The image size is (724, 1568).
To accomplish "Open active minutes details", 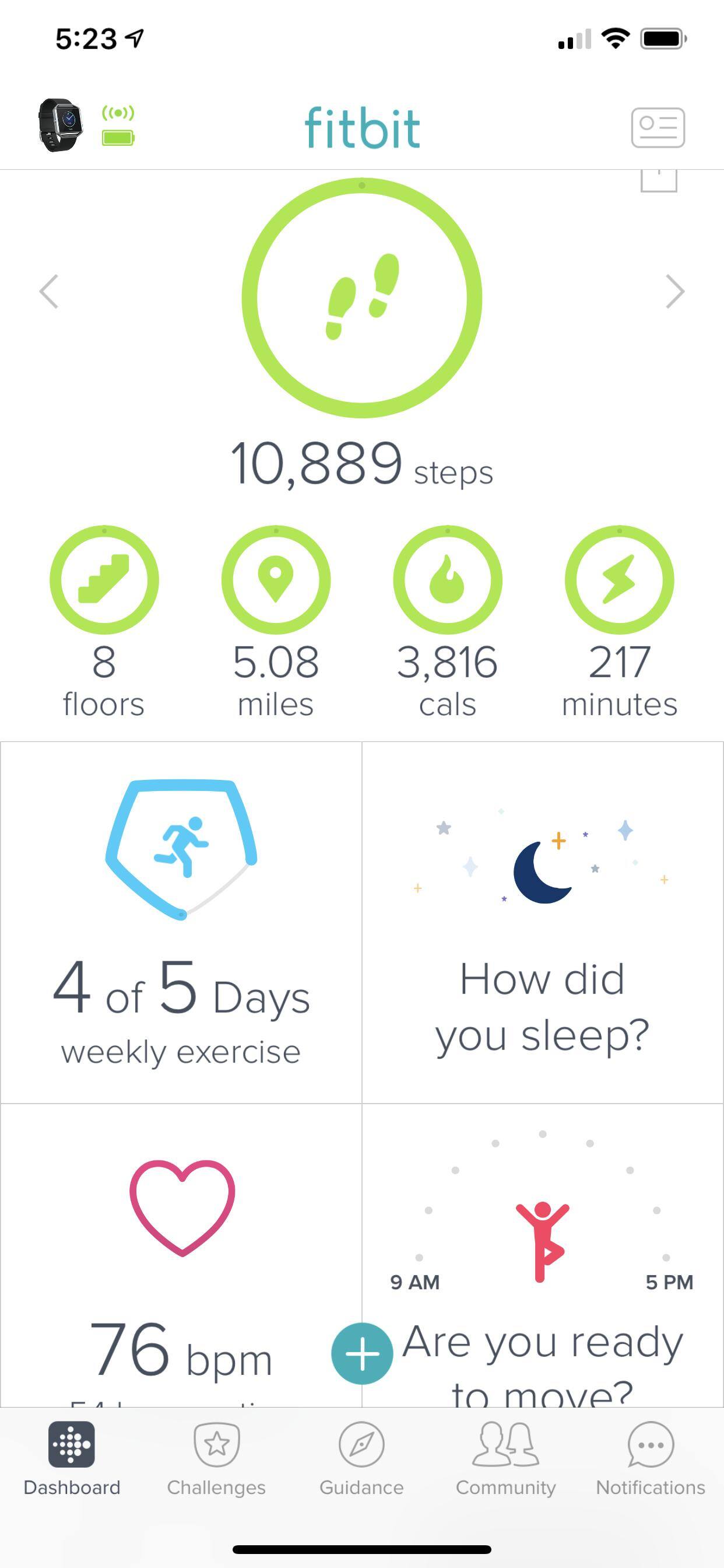I will pos(618,579).
